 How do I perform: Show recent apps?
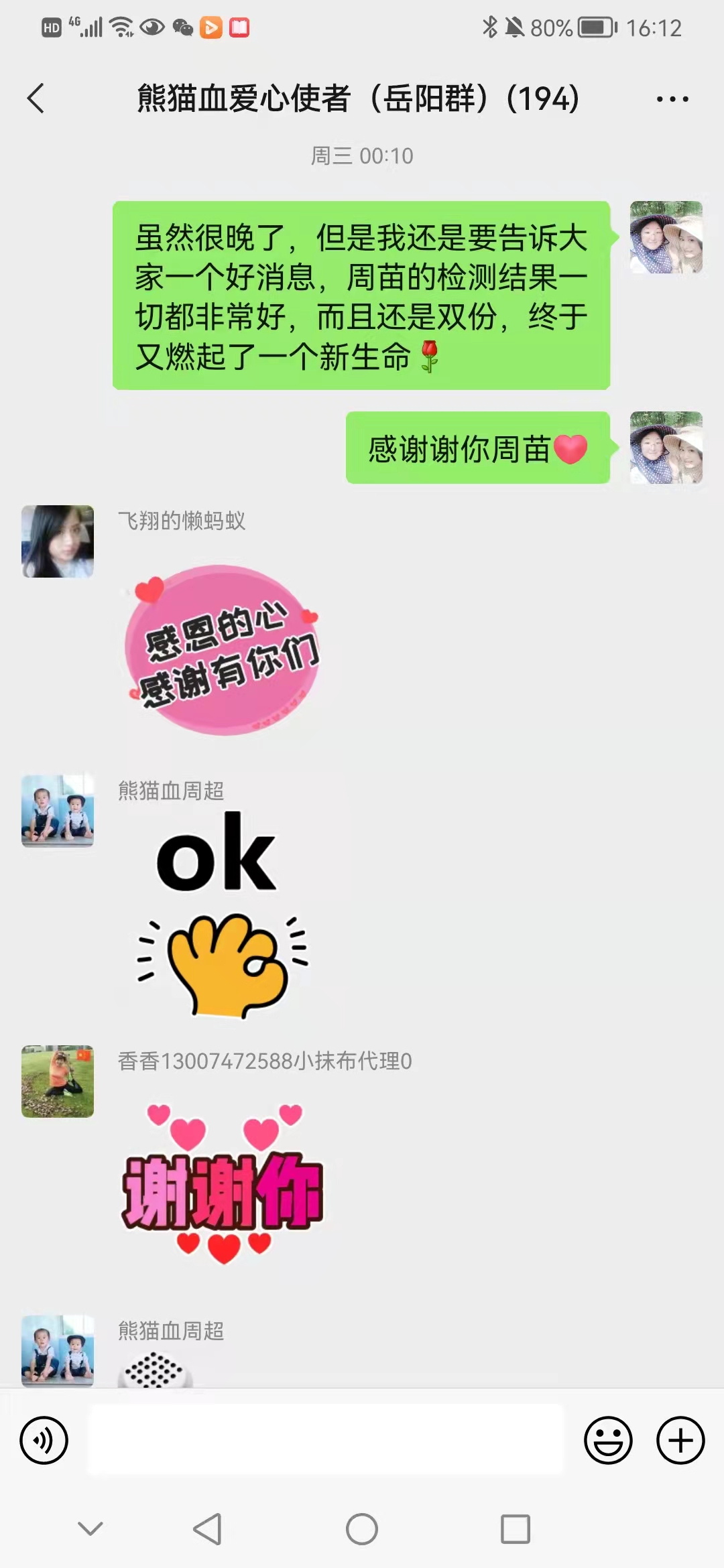click(x=516, y=1529)
